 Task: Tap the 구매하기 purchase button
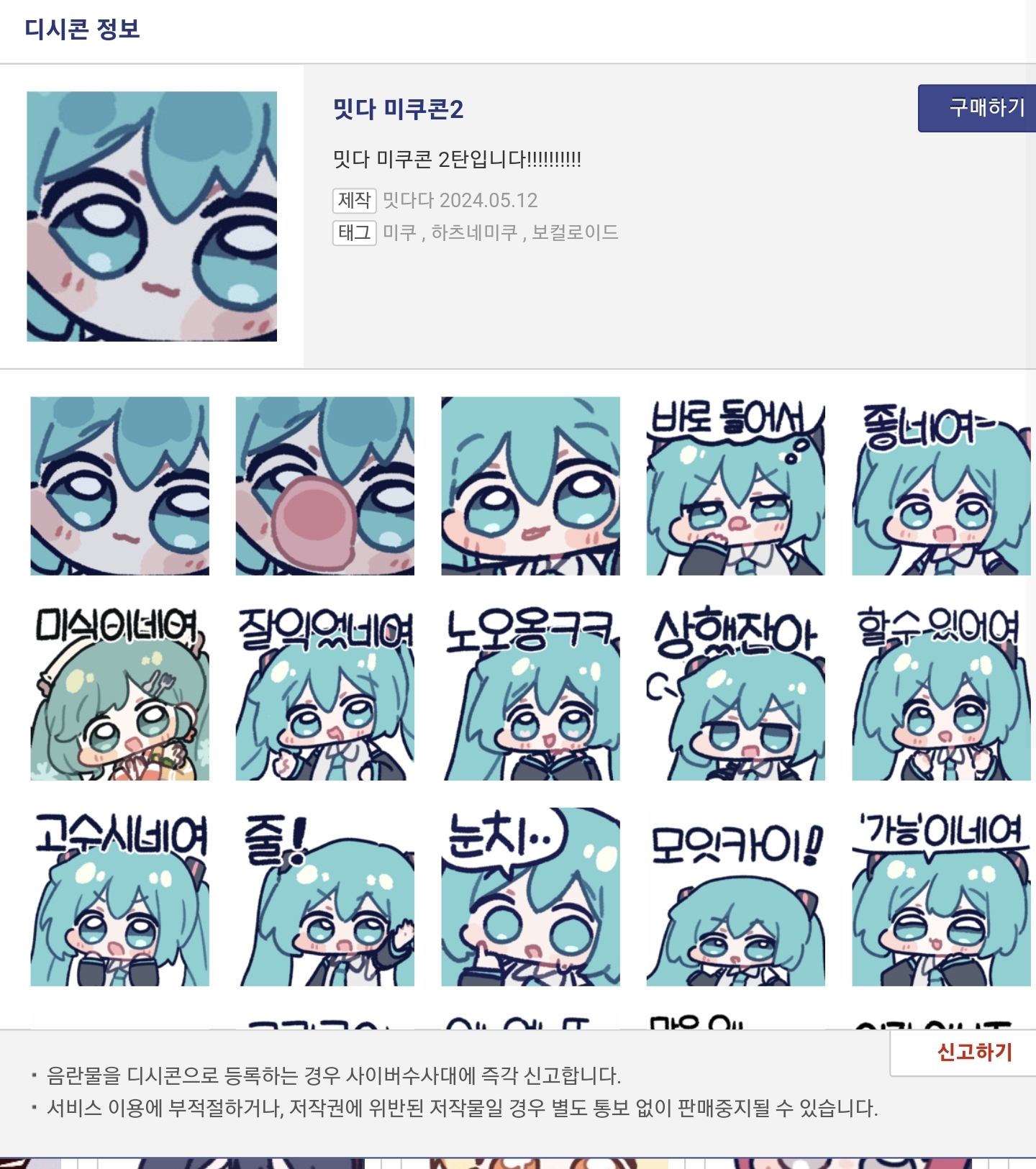[977, 108]
